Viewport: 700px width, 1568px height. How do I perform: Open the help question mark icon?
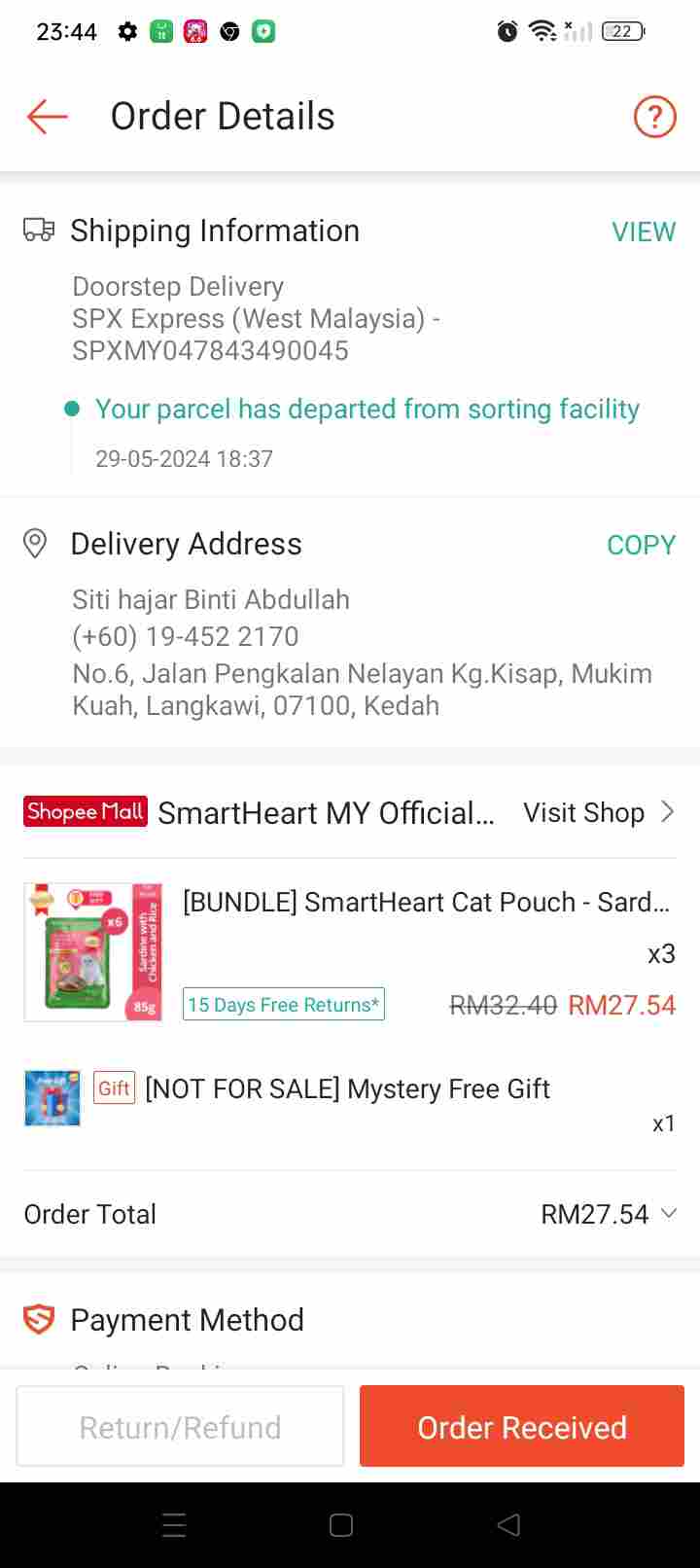click(654, 117)
